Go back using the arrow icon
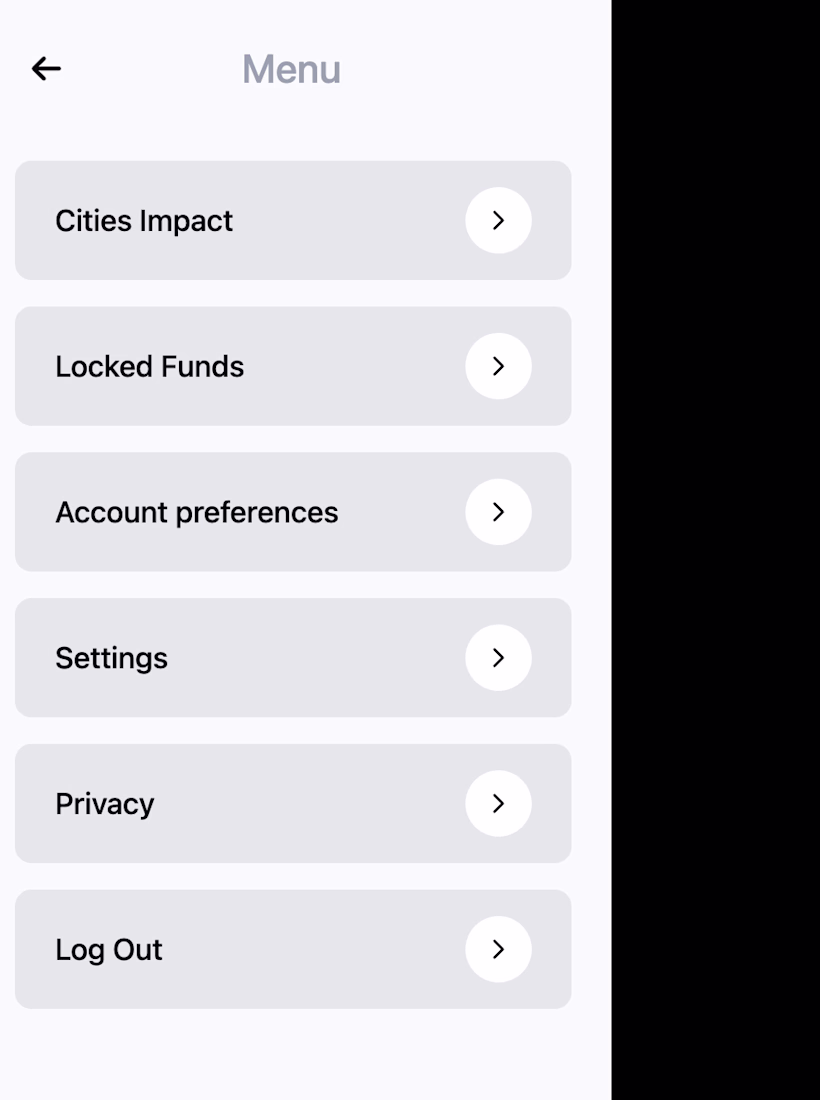Viewport: 820px width, 1100px height. click(46, 68)
